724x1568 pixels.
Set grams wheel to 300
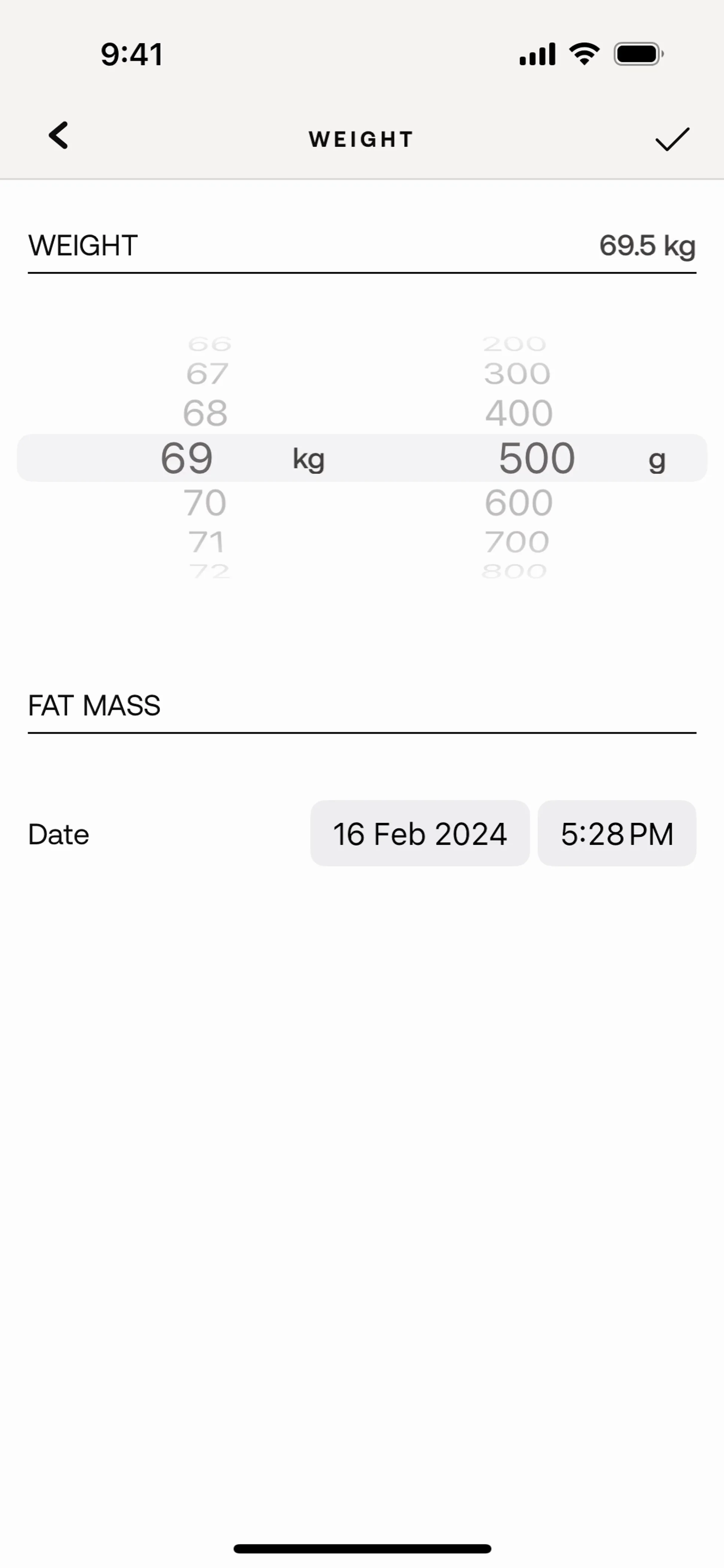[517, 374]
